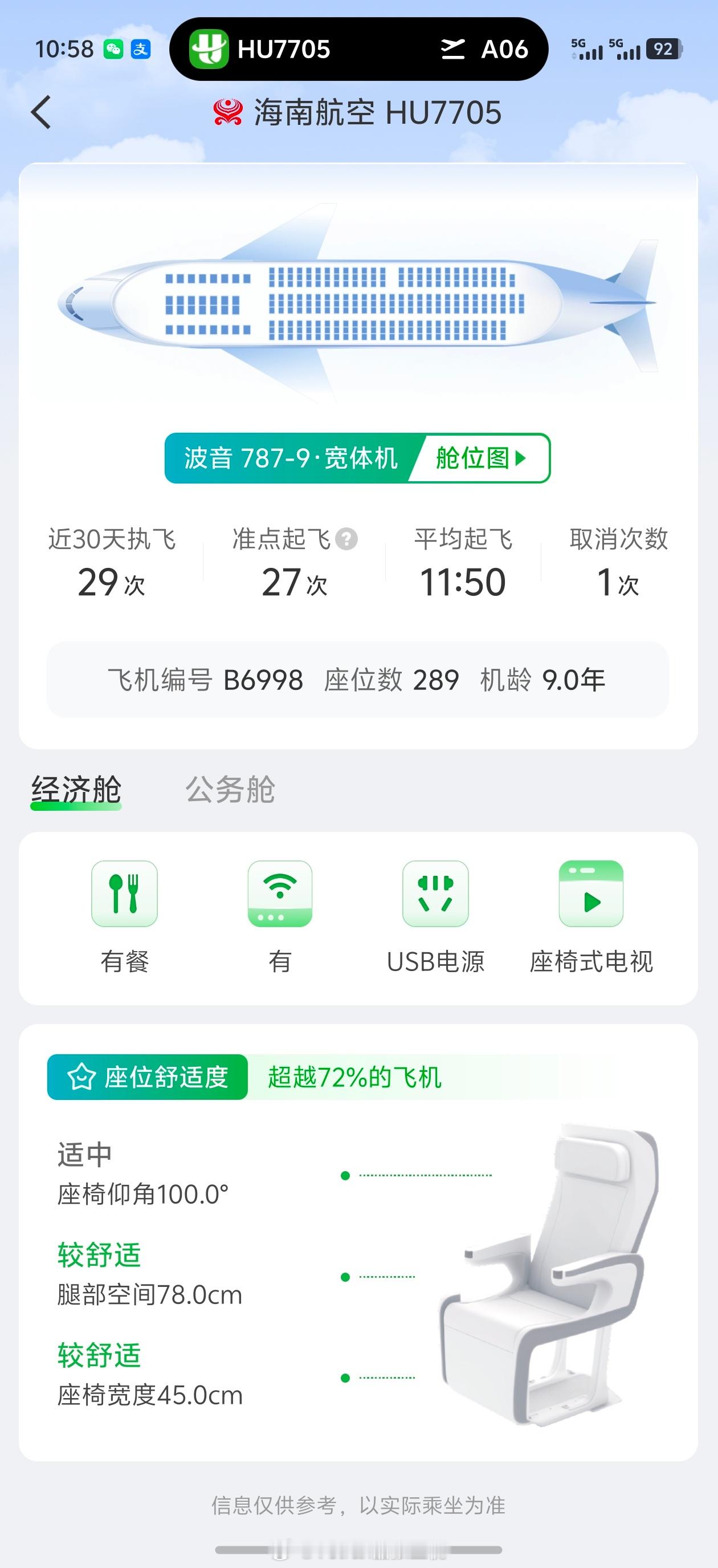Switch to the 公务舱 tab
This screenshot has height=1568, width=718.
(x=230, y=790)
